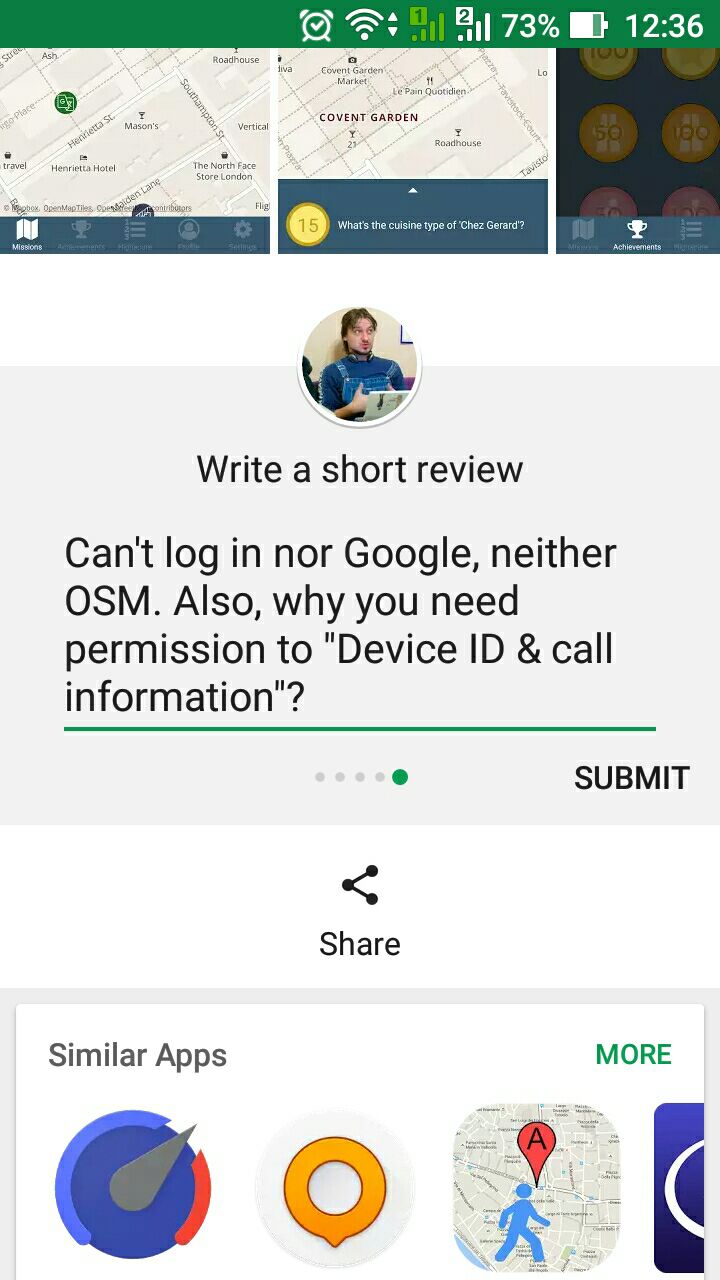Viewport: 720px width, 1280px height.
Task: Open the speedometer similar app
Action: tap(133, 1187)
